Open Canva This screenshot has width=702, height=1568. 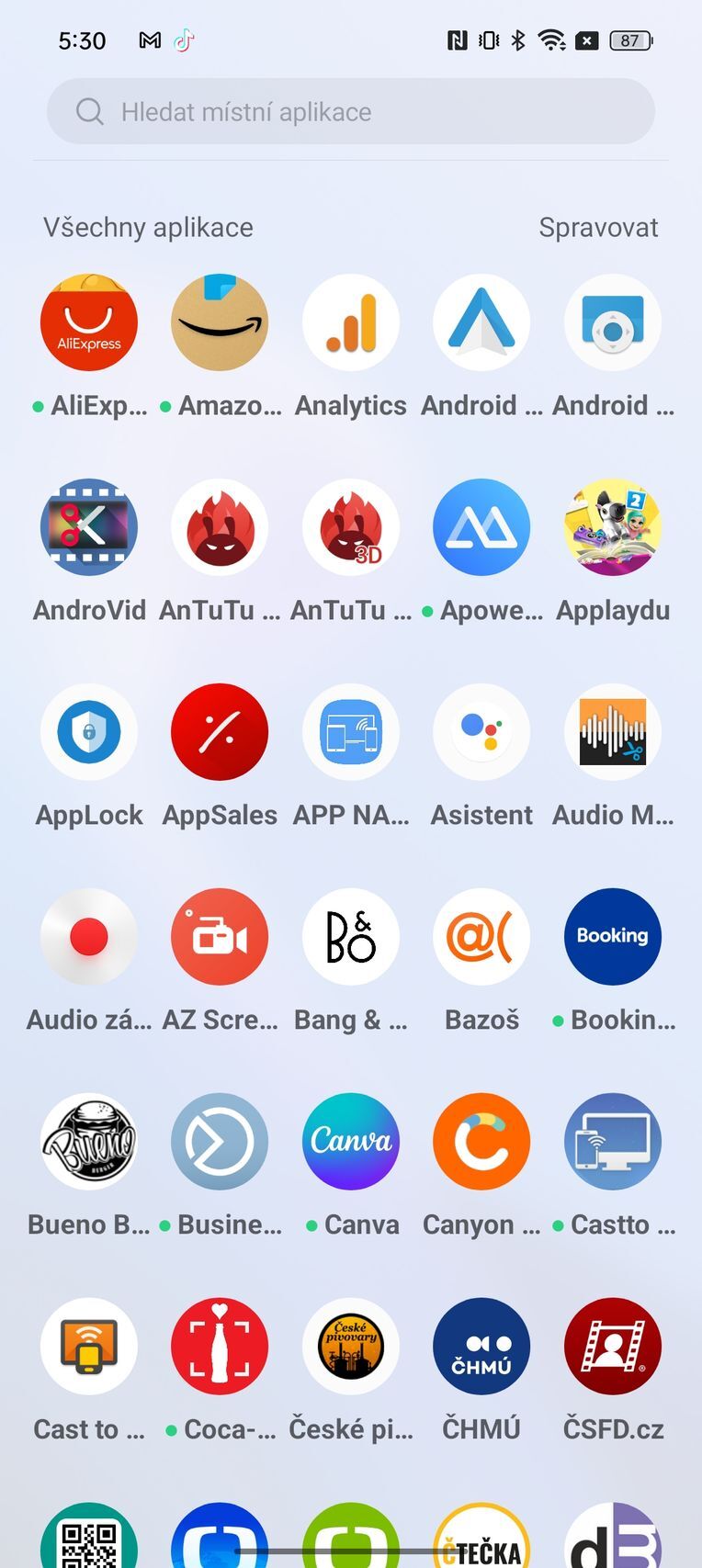coord(350,1142)
